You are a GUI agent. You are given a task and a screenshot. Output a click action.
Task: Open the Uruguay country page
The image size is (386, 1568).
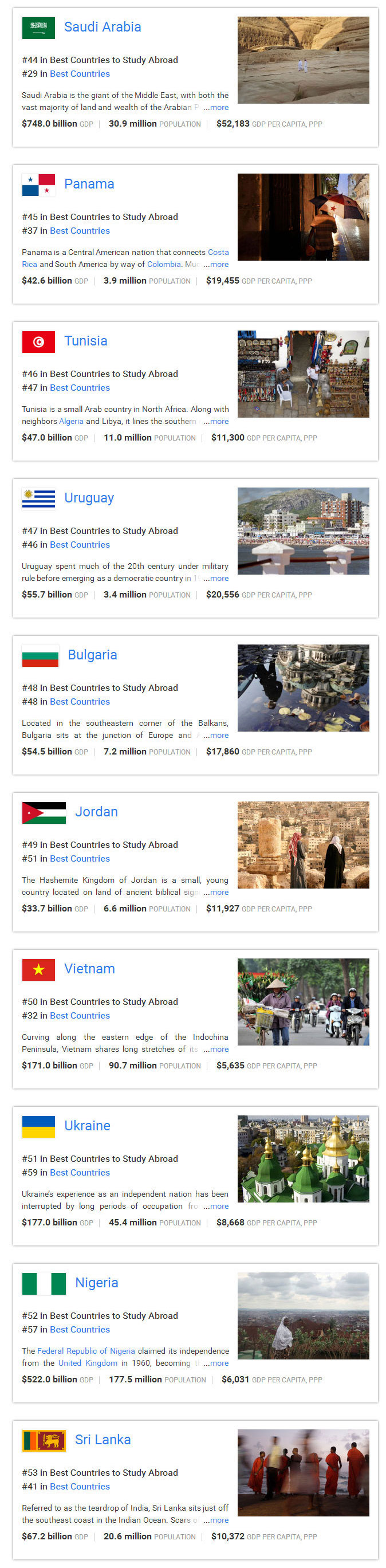(x=89, y=498)
